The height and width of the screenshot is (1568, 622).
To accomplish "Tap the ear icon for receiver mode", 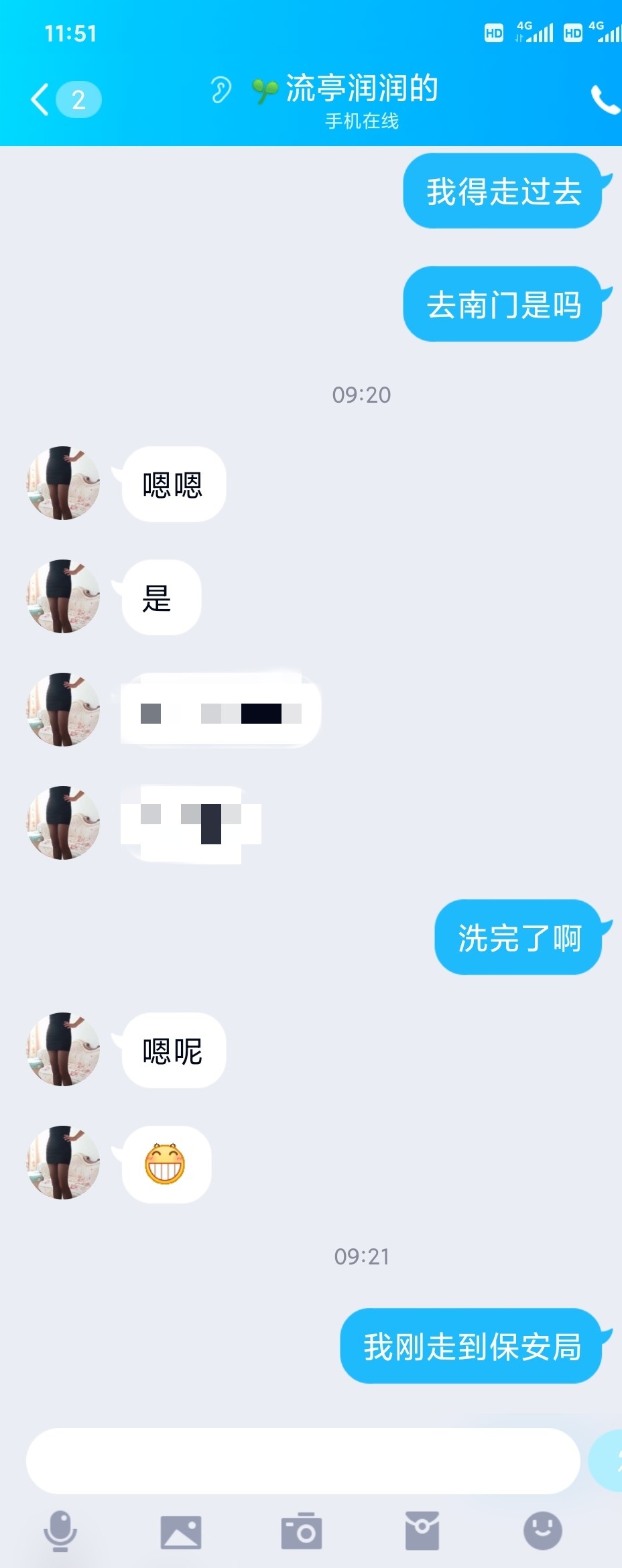I will point(221,90).
